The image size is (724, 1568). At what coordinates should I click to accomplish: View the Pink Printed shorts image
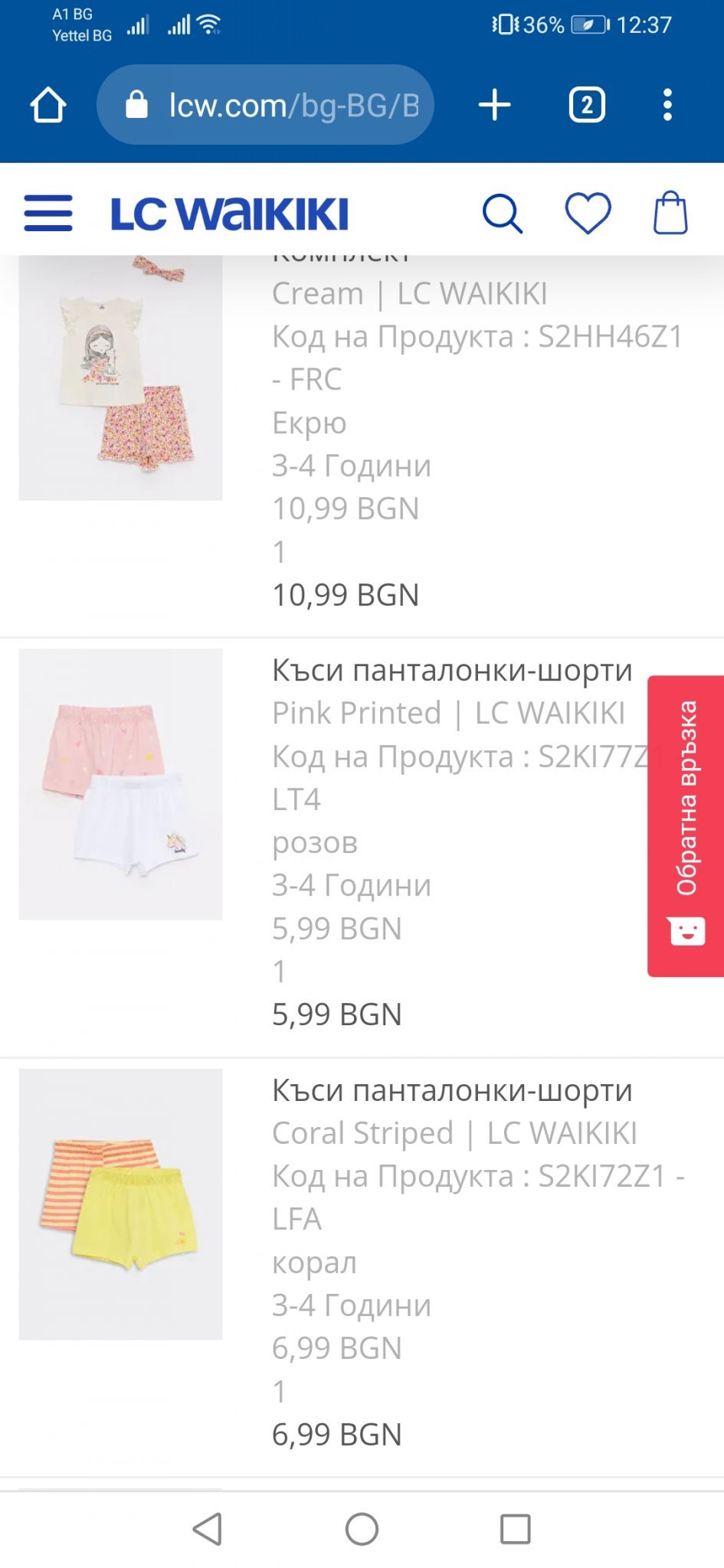[120, 784]
